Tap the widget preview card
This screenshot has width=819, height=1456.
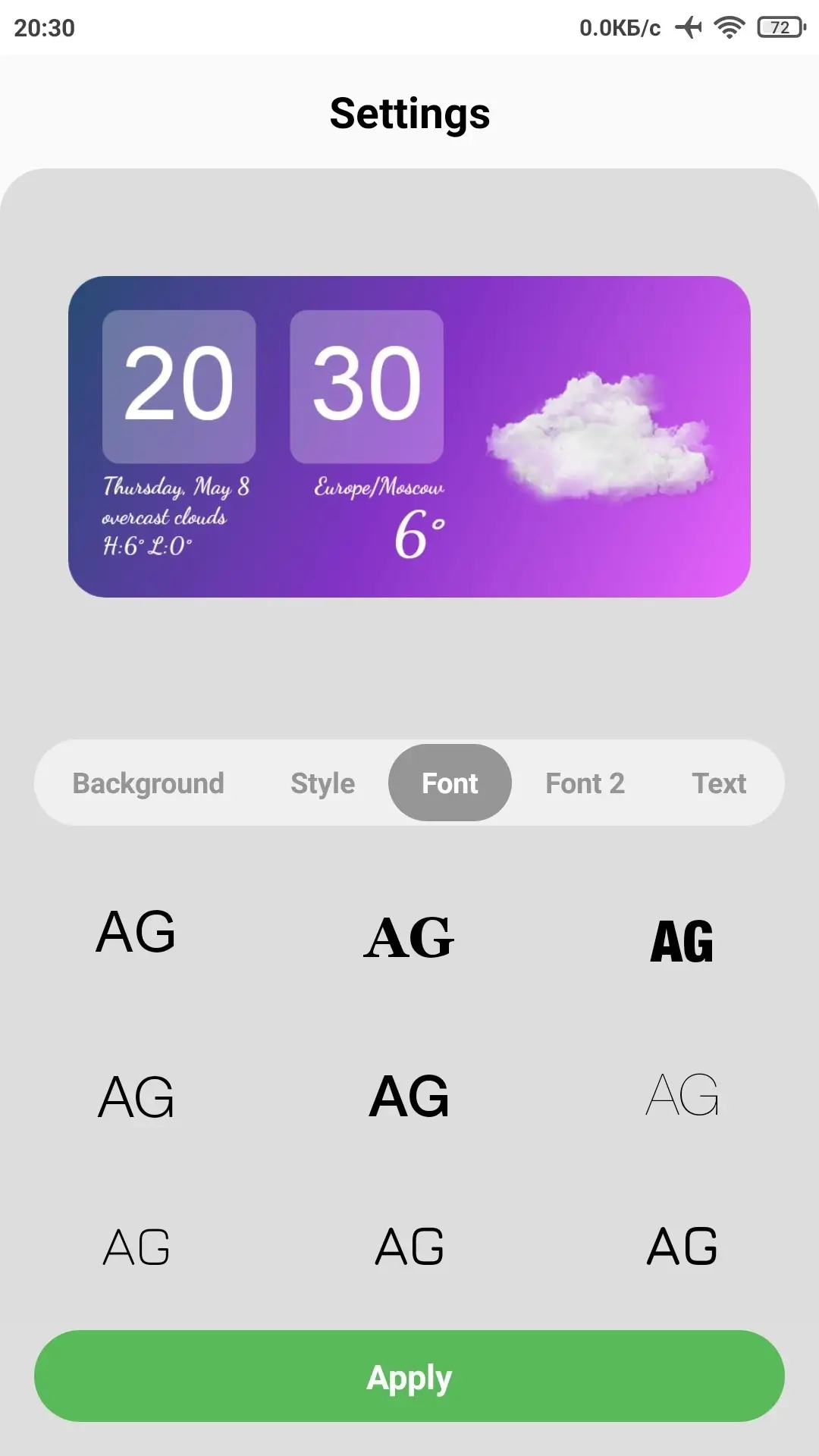pyautogui.click(x=409, y=437)
